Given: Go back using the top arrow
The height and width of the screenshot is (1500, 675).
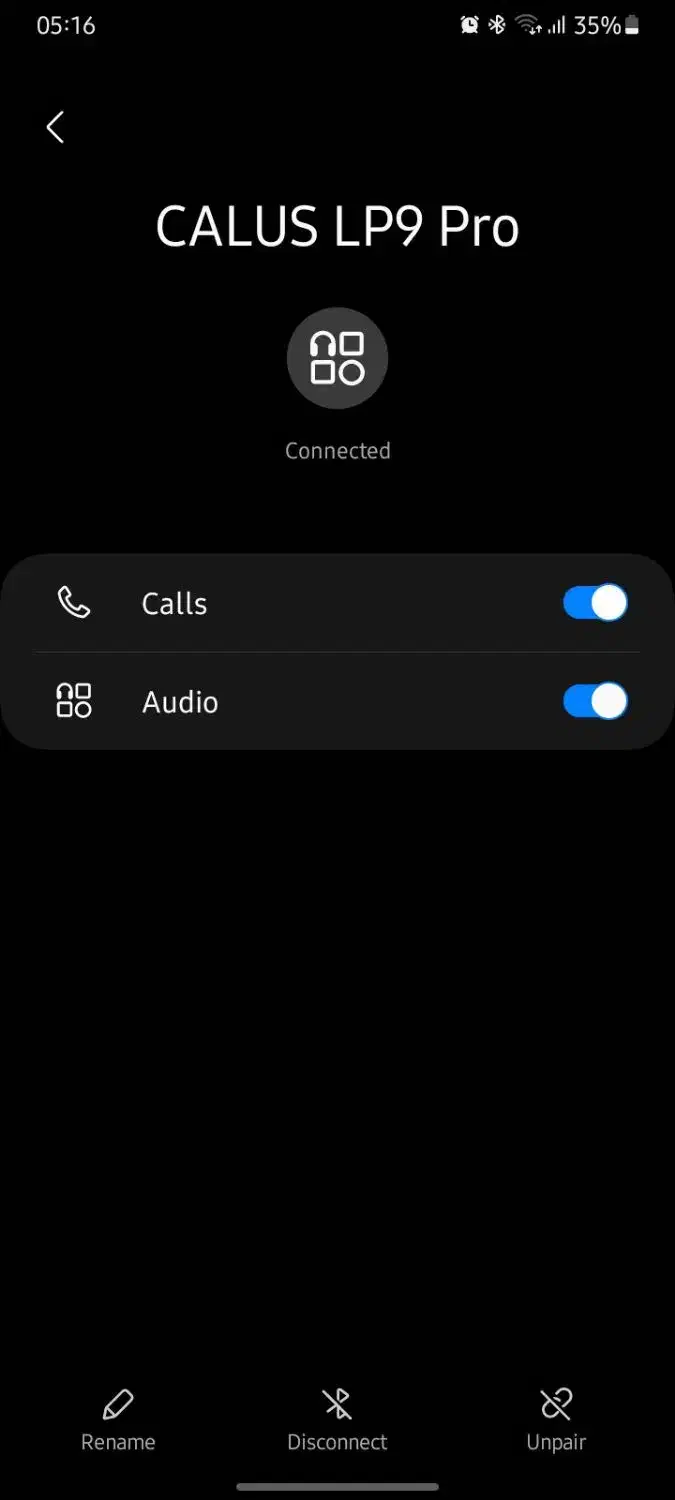Looking at the screenshot, I should [x=55, y=127].
